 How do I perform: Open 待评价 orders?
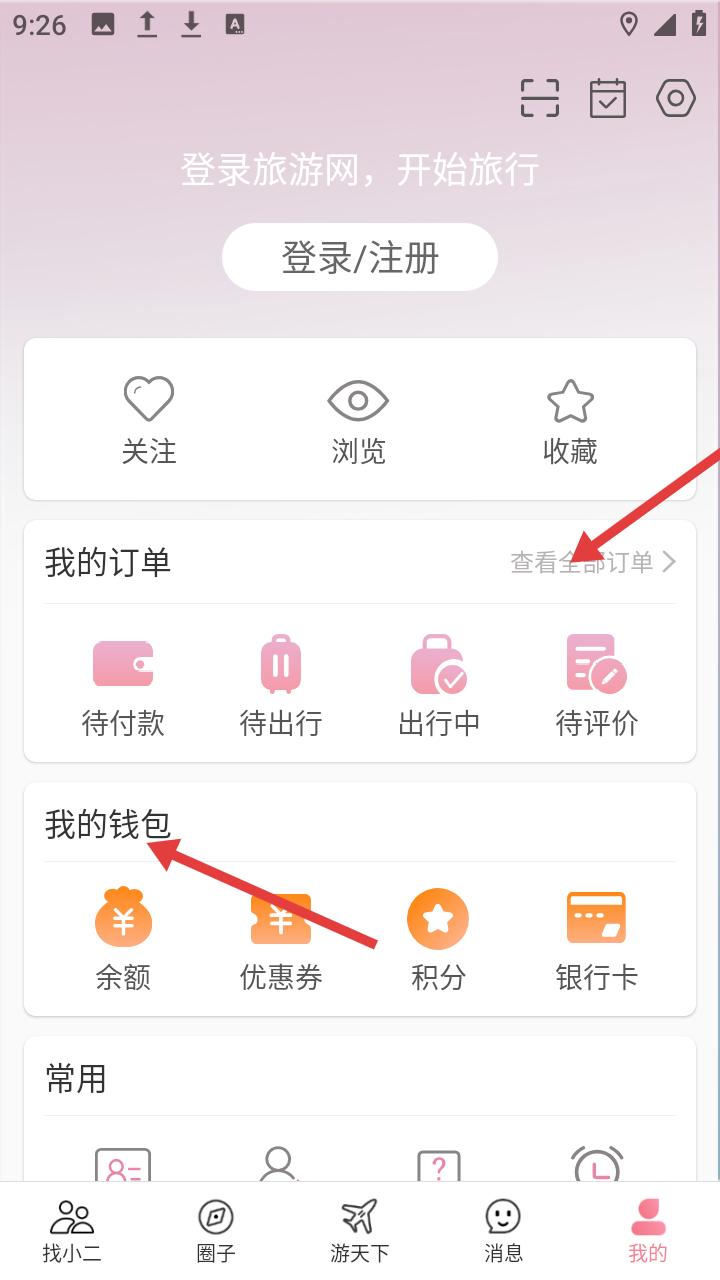click(x=597, y=686)
